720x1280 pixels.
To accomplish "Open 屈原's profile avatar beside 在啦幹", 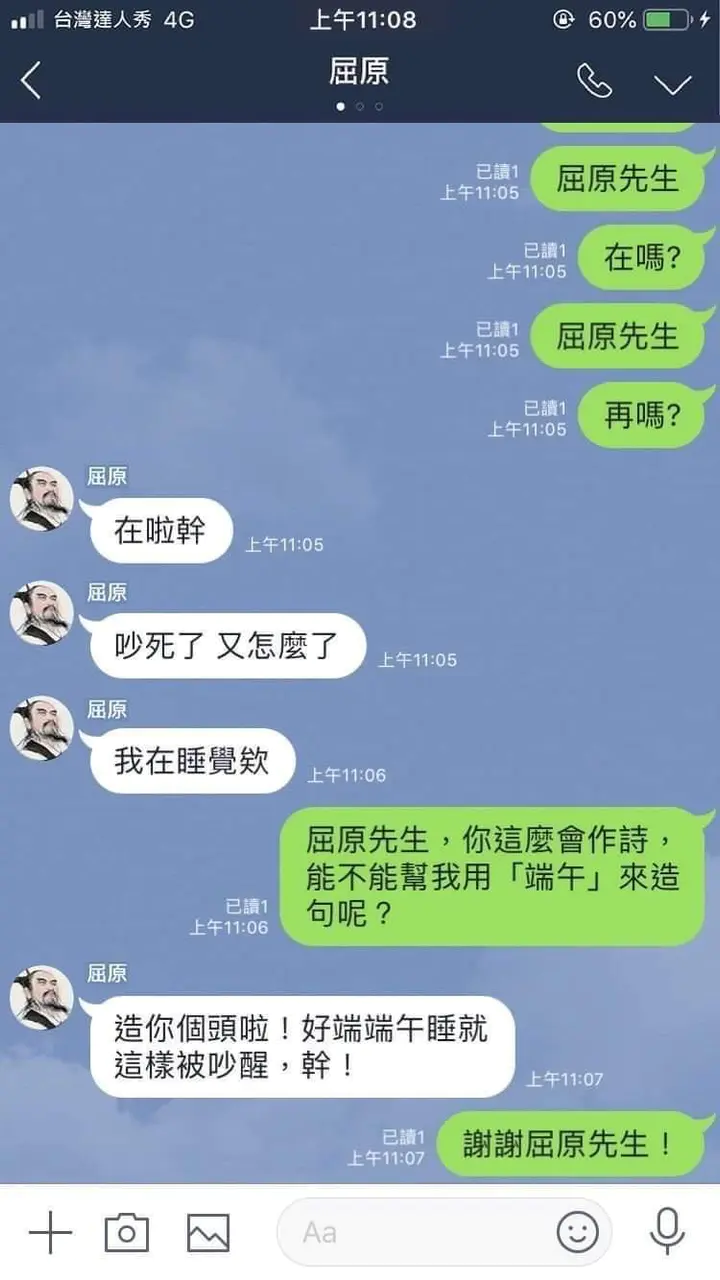I will pyautogui.click(x=42, y=499).
